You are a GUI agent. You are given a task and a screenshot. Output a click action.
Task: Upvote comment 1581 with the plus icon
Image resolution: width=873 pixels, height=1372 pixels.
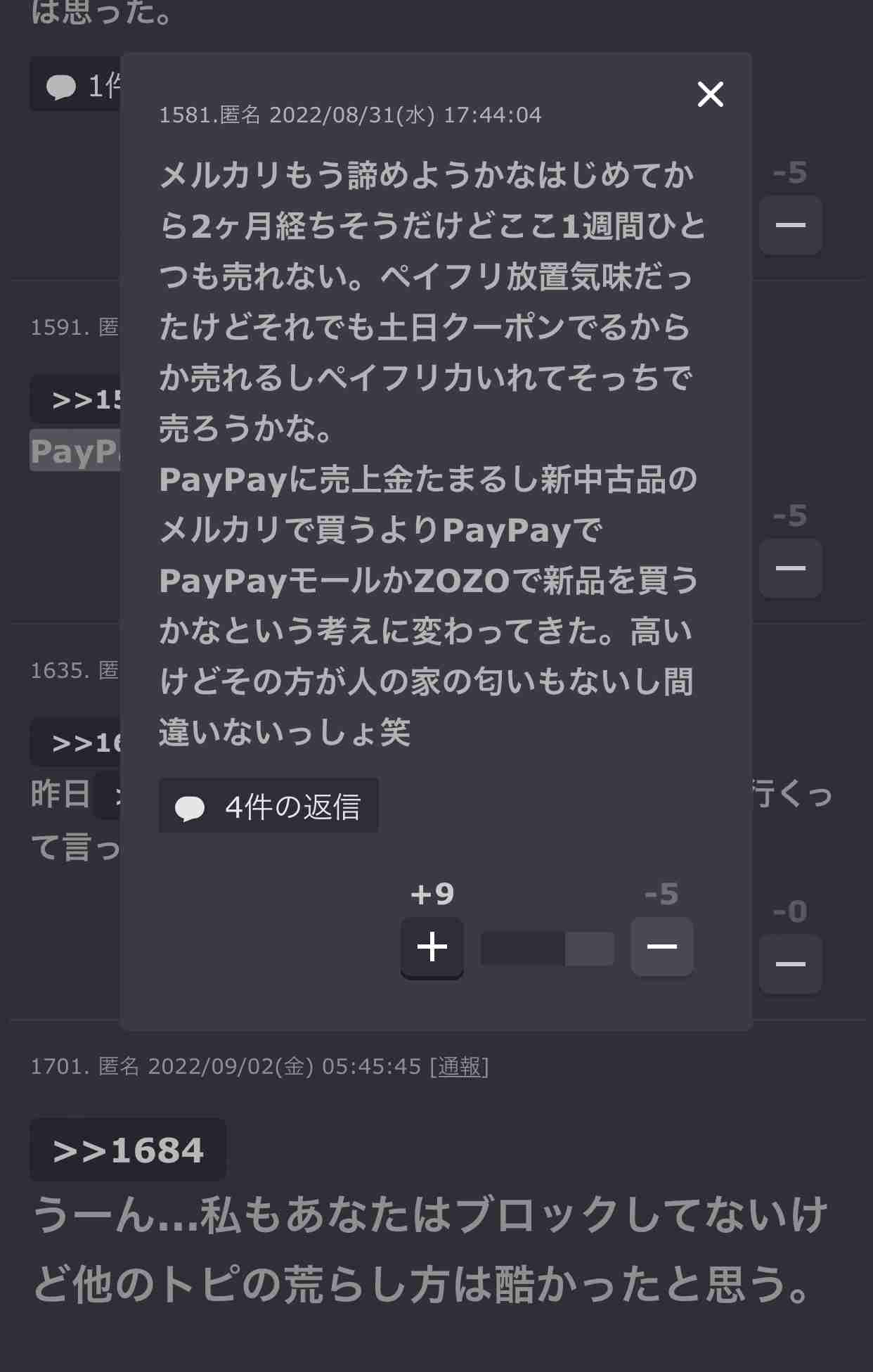tap(432, 947)
